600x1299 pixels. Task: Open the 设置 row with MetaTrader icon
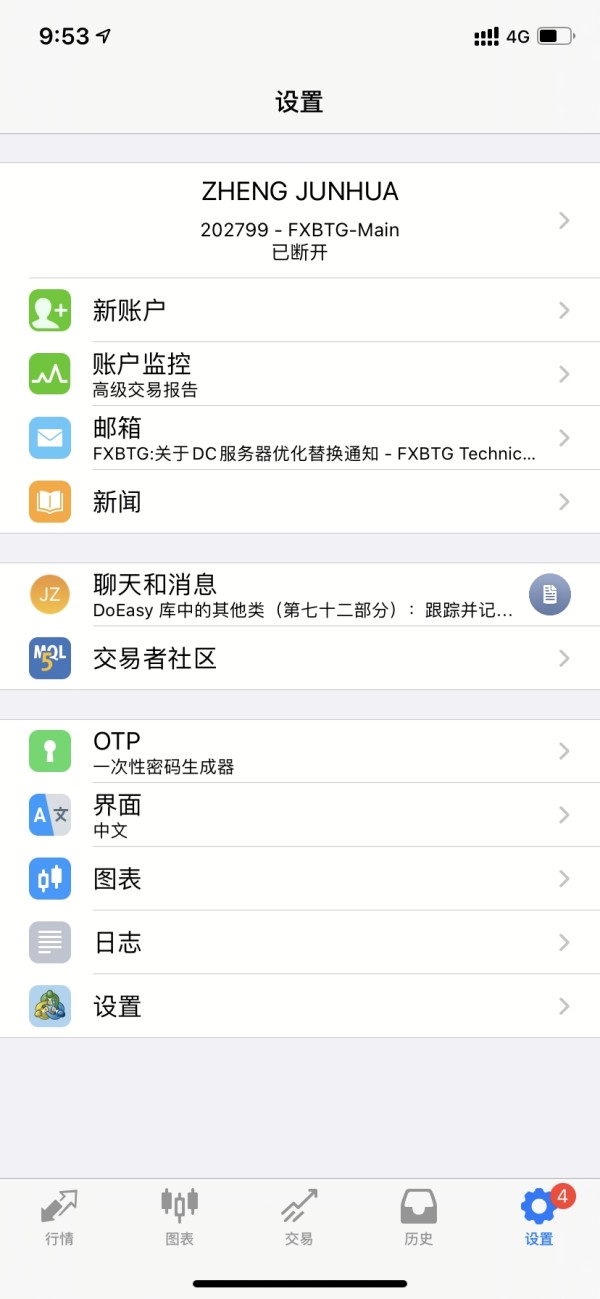(x=300, y=1006)
